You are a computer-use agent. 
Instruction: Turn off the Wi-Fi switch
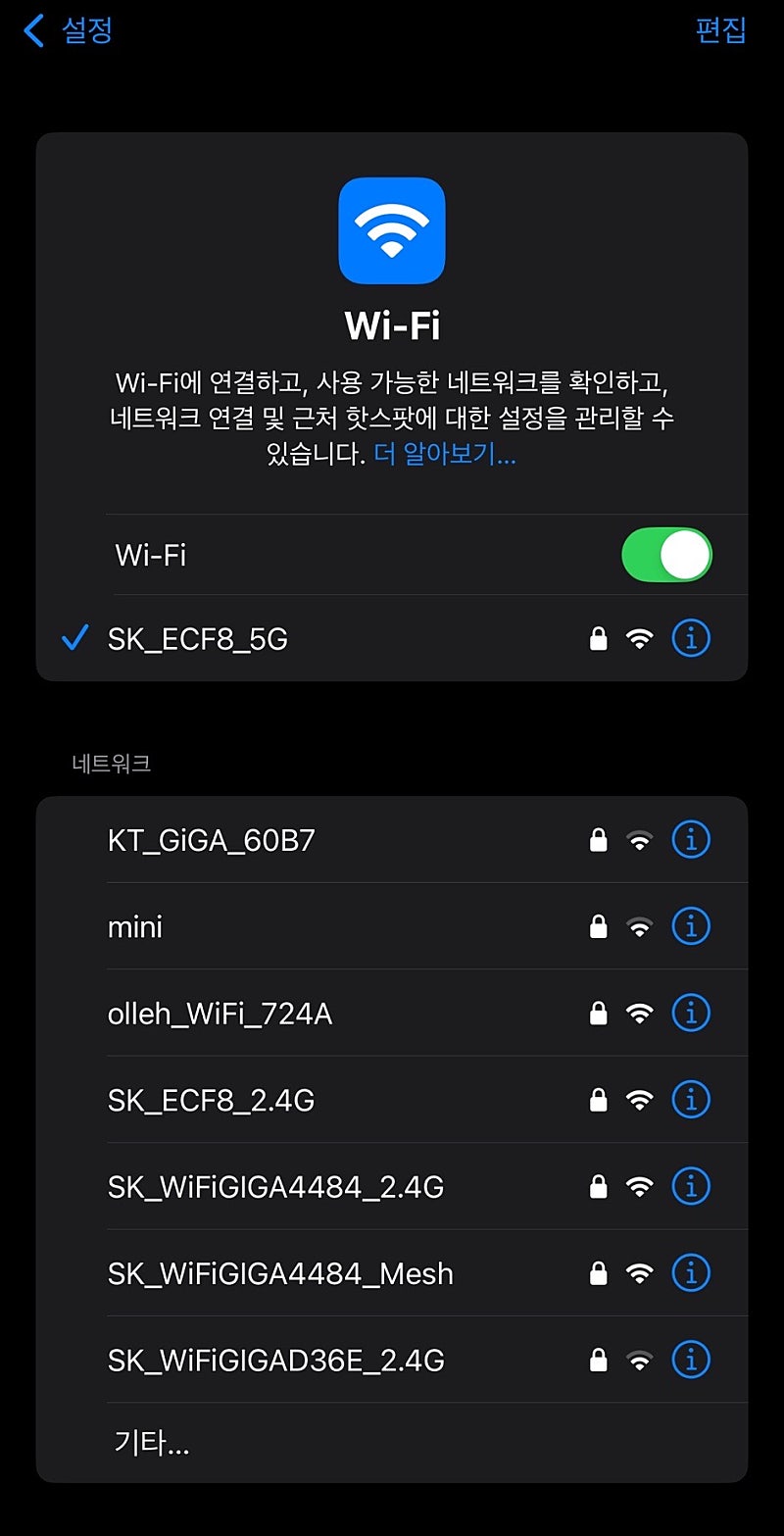pos(666,555)
